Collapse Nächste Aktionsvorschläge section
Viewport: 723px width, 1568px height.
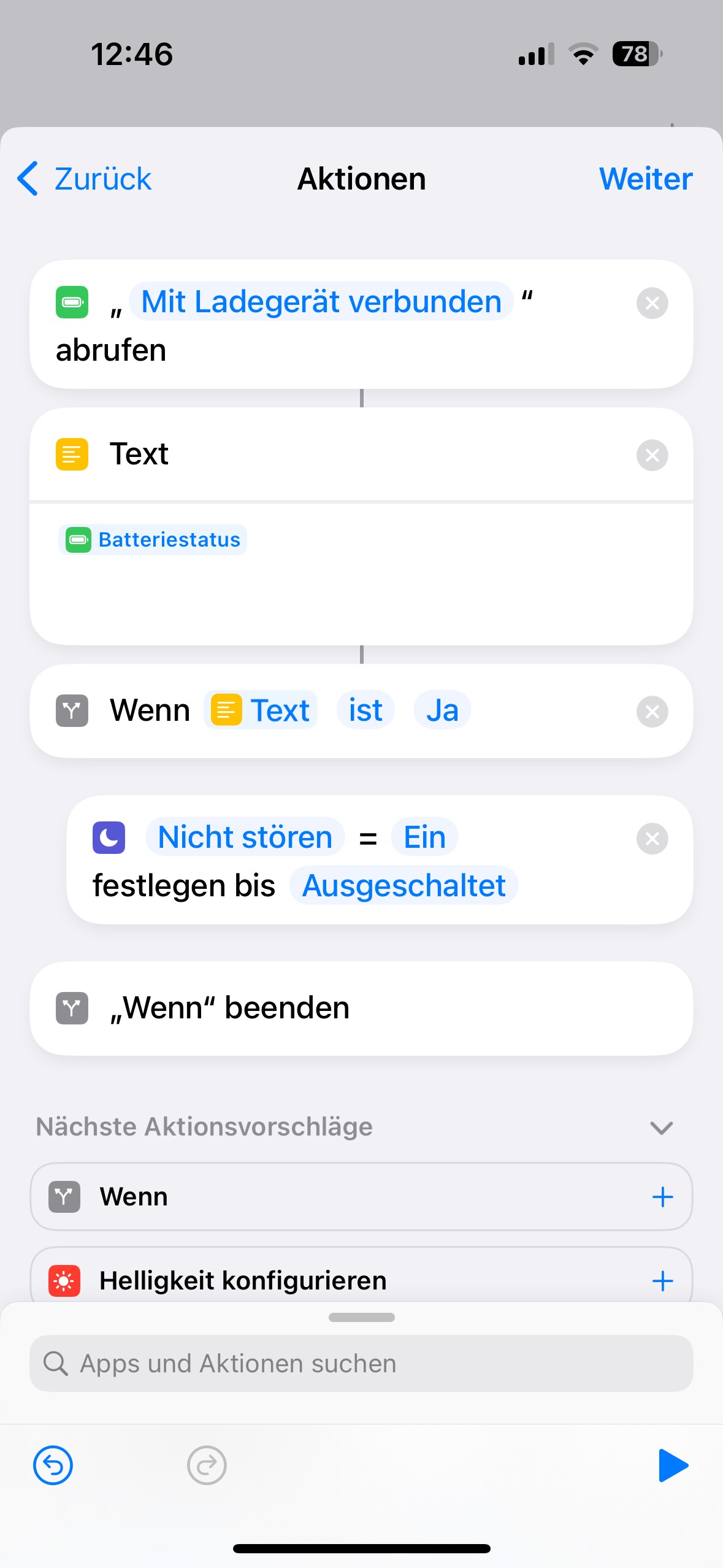pyautogui.click(x=661, y=1128)
